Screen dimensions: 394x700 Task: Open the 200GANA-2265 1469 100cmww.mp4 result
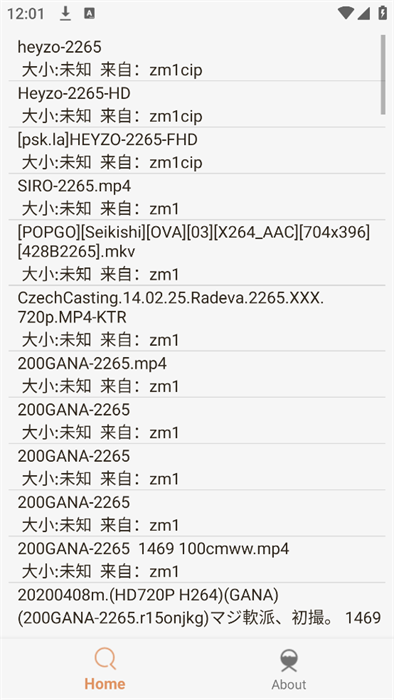coord(197,559)
